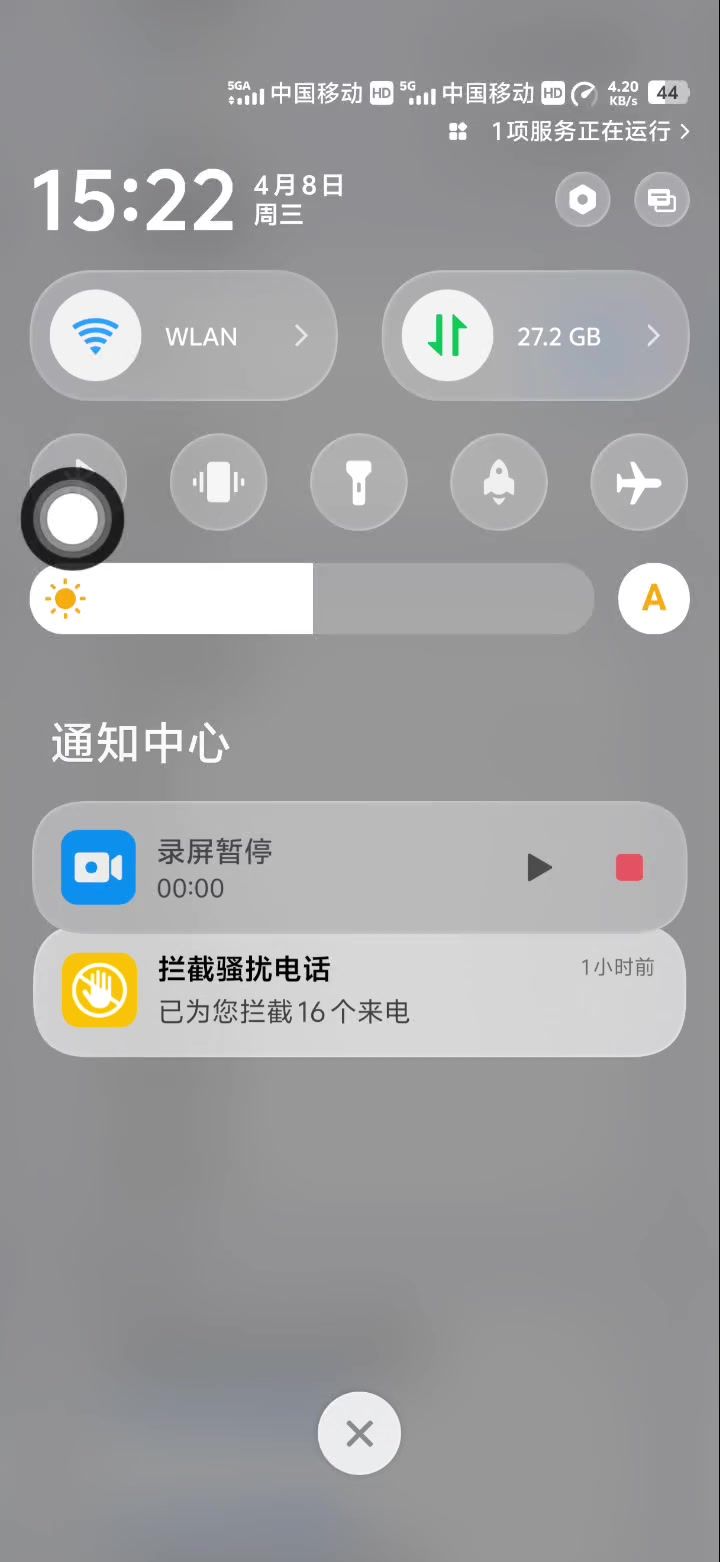Screen dimensions: 720x1562
Task: Expand the mobile data usage chevron
Action: pos(653,336)
